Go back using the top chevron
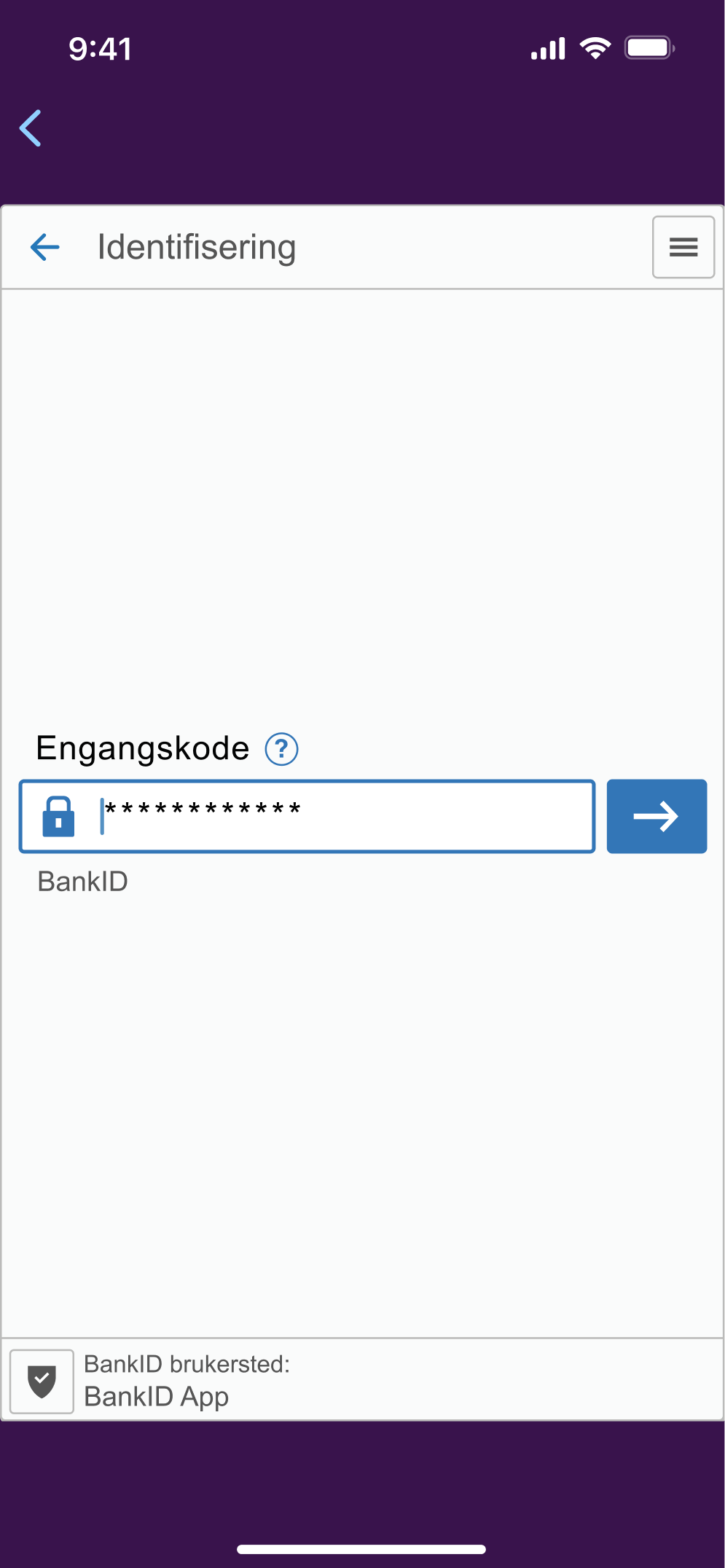The height and width of the screenshot is (1568, 725). (x=31, y=128)
